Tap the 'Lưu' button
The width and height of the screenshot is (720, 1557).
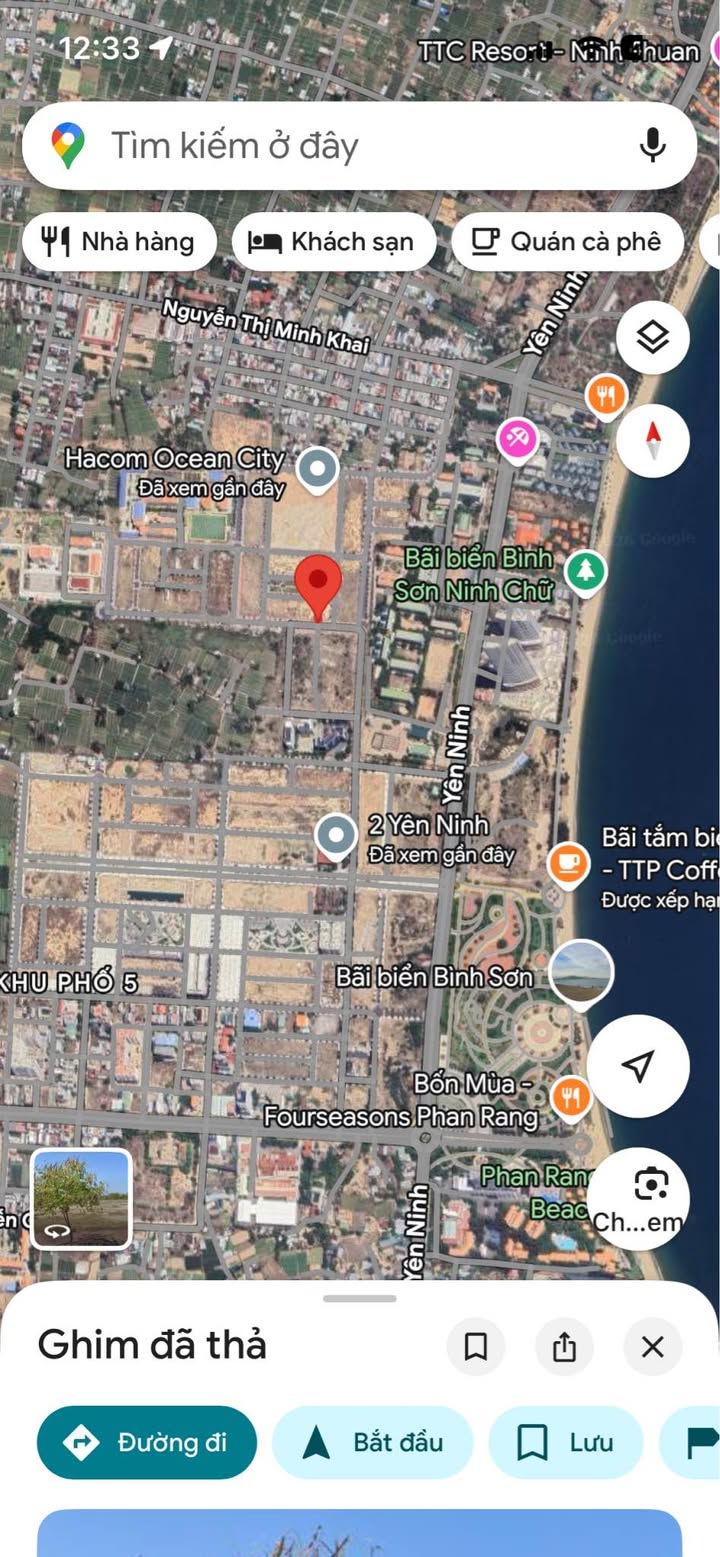(565, 1442)
